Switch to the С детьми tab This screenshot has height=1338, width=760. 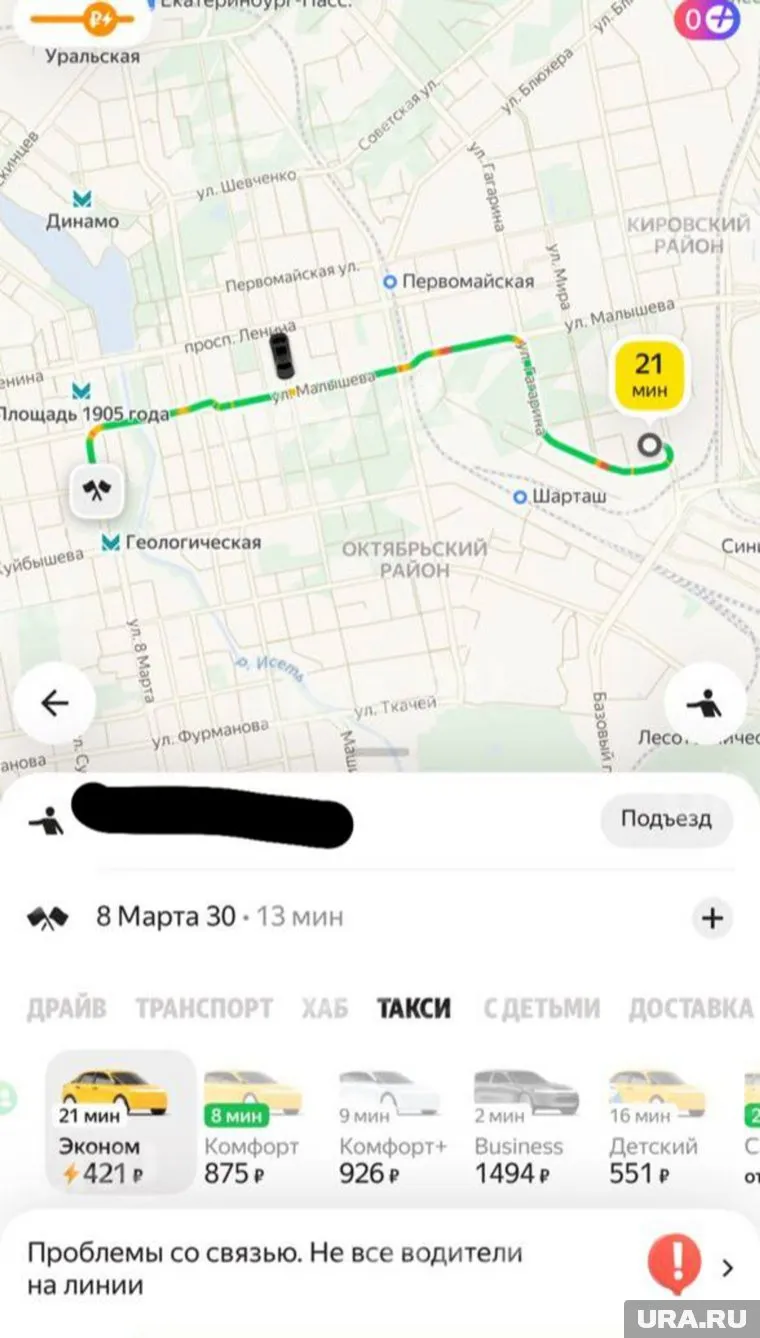[x=541, y=1008]
